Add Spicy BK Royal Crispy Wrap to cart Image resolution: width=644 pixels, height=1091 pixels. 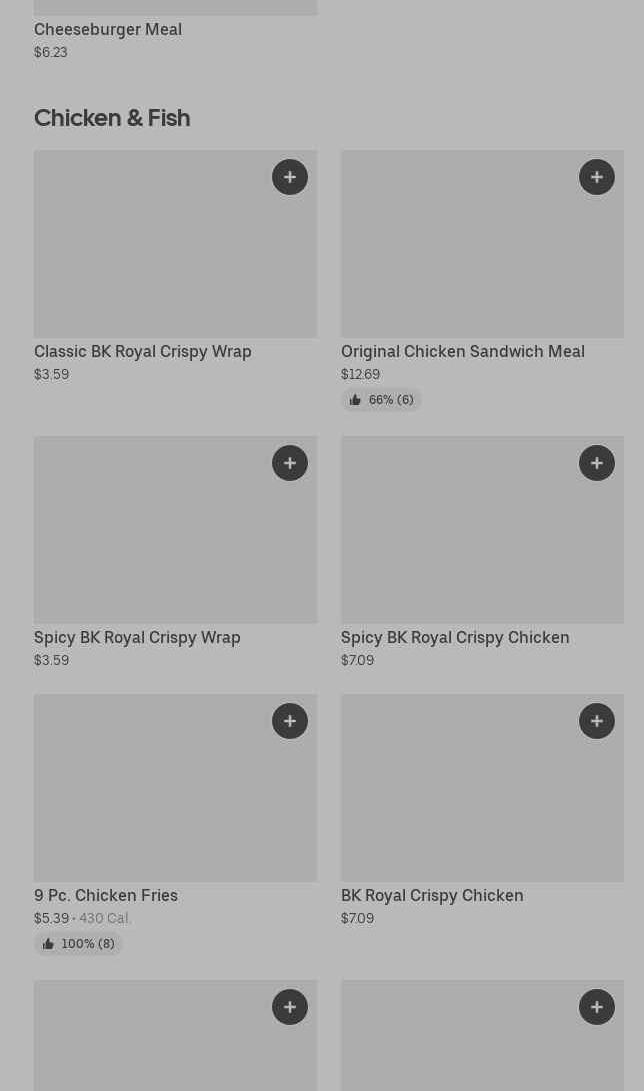coord(290,463)
